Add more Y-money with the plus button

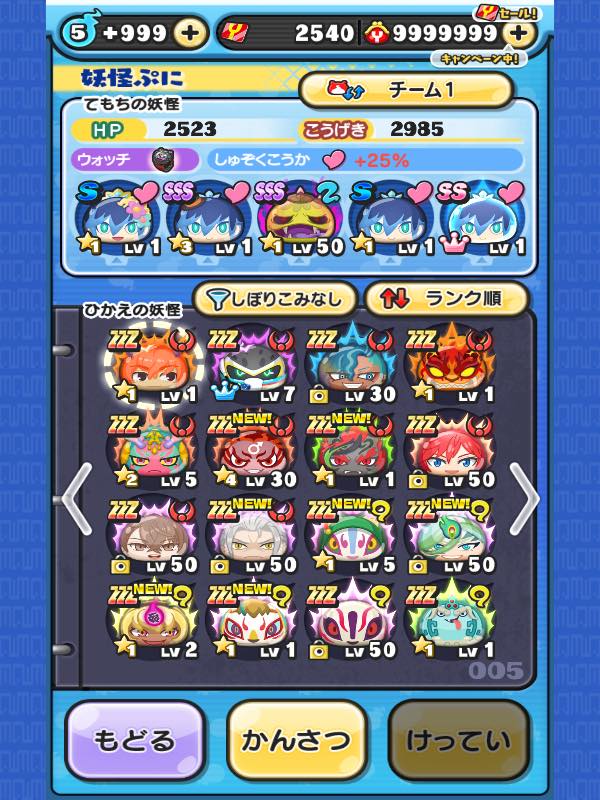(x=516, y=33)
